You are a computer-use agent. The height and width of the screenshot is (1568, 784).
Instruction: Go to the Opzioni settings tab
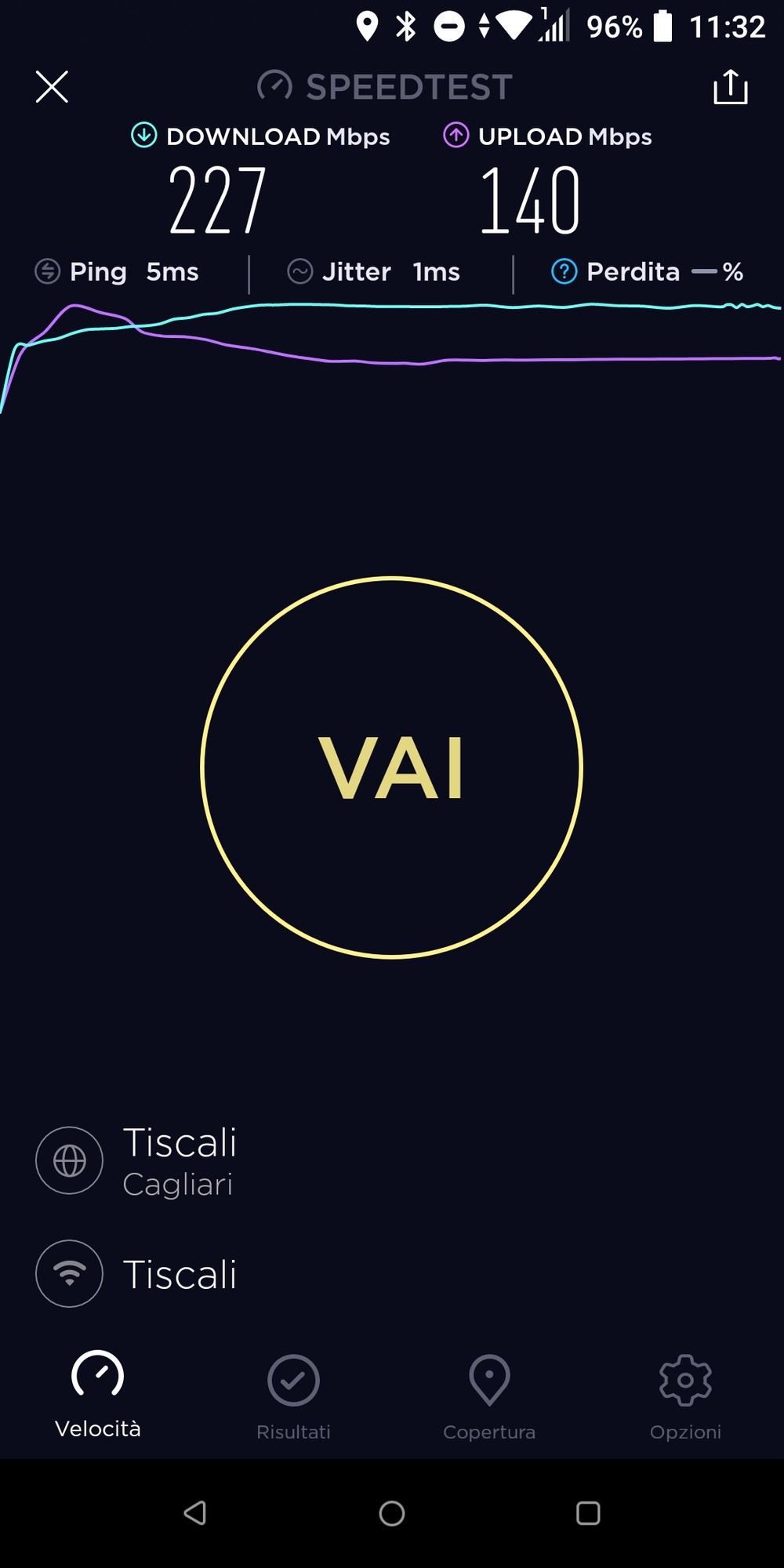point(685,1397)
